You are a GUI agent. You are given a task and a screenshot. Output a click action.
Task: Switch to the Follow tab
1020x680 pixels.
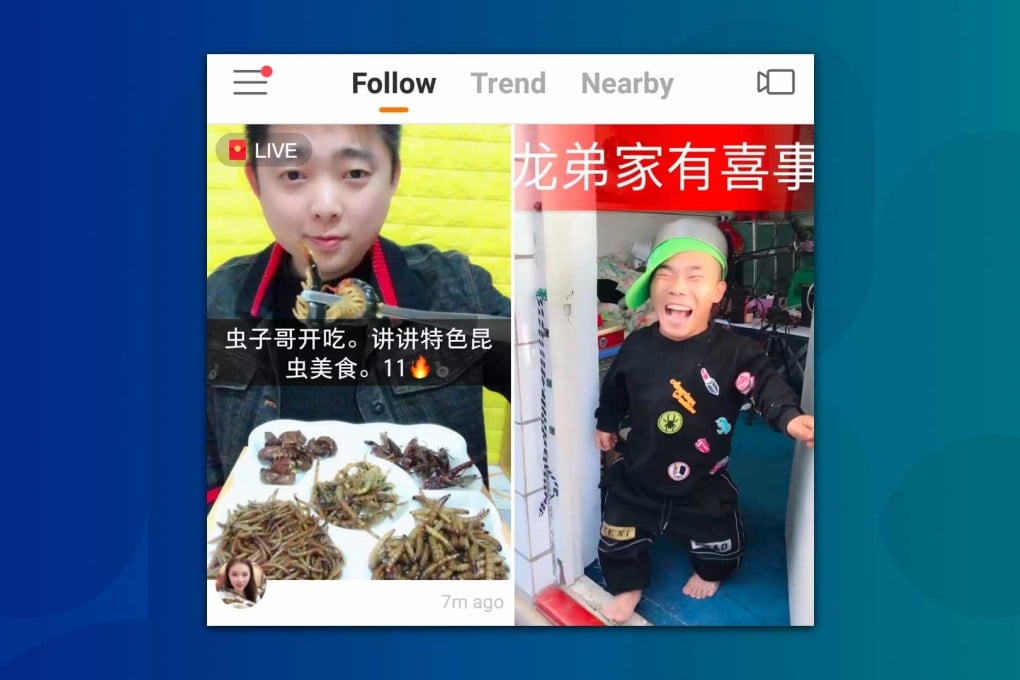393,84
